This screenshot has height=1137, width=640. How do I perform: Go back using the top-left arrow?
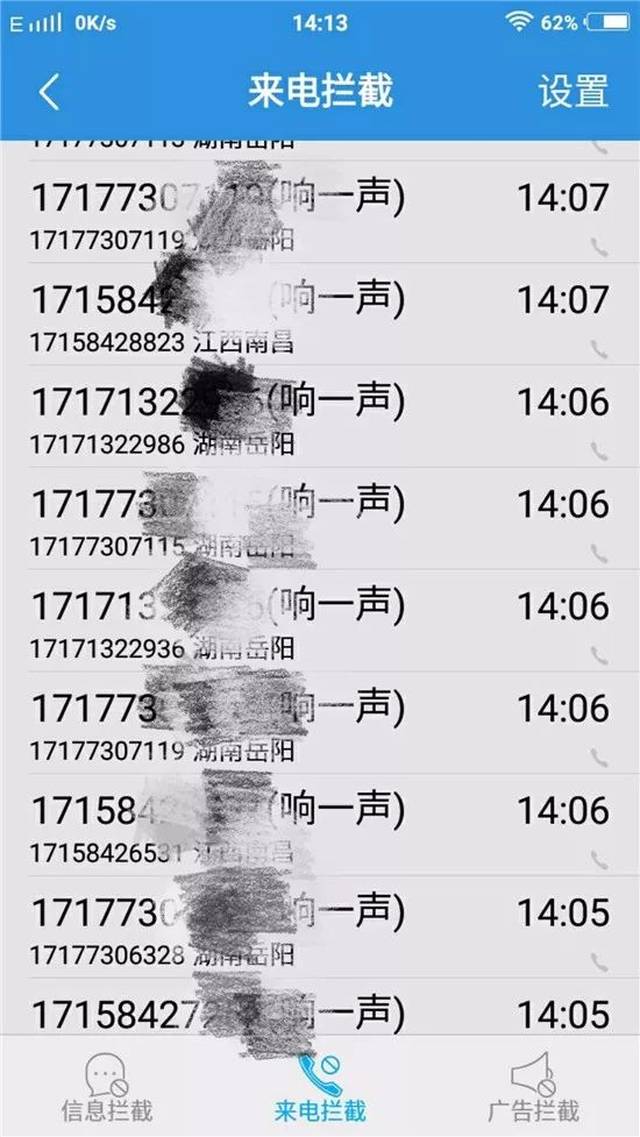tap(49, 92)
